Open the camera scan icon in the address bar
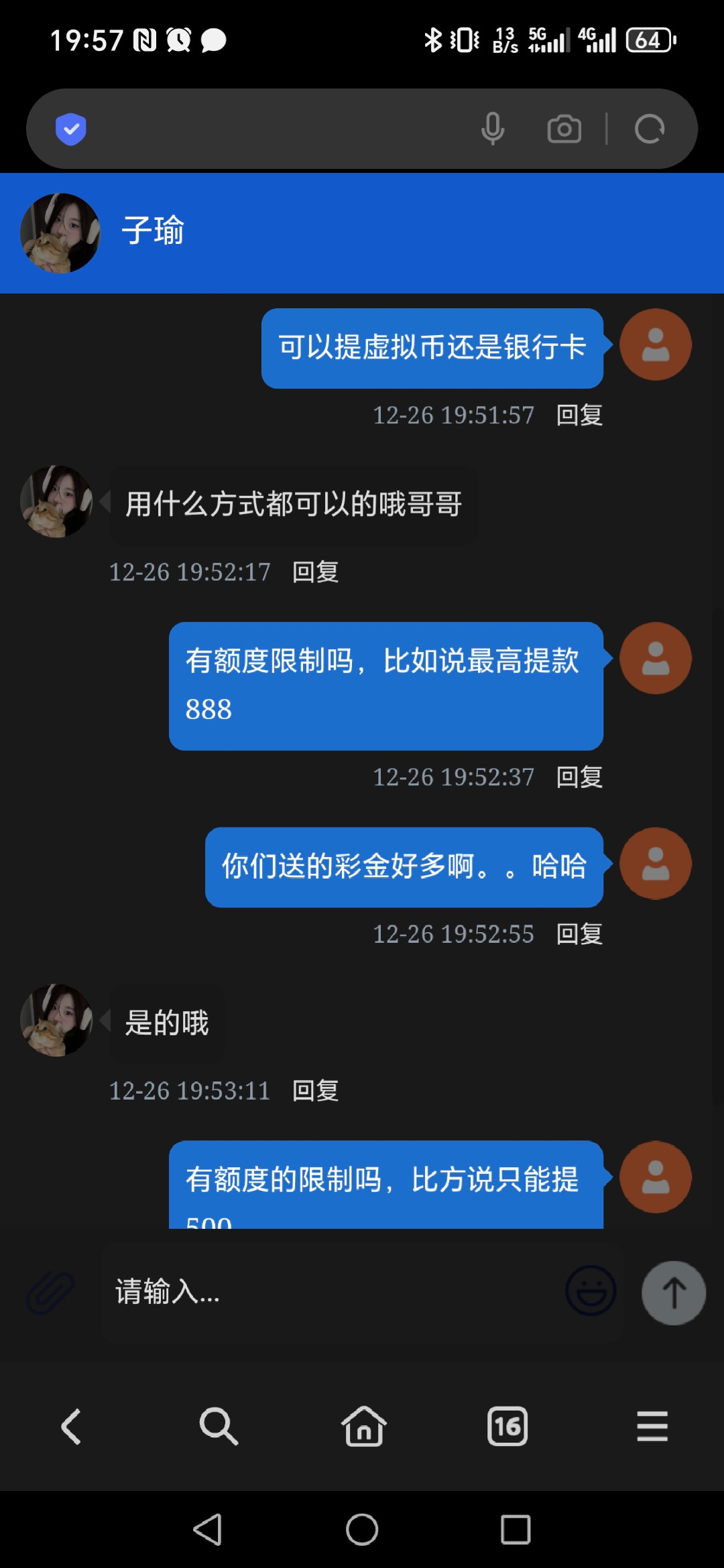 click(x=564, y=129)
